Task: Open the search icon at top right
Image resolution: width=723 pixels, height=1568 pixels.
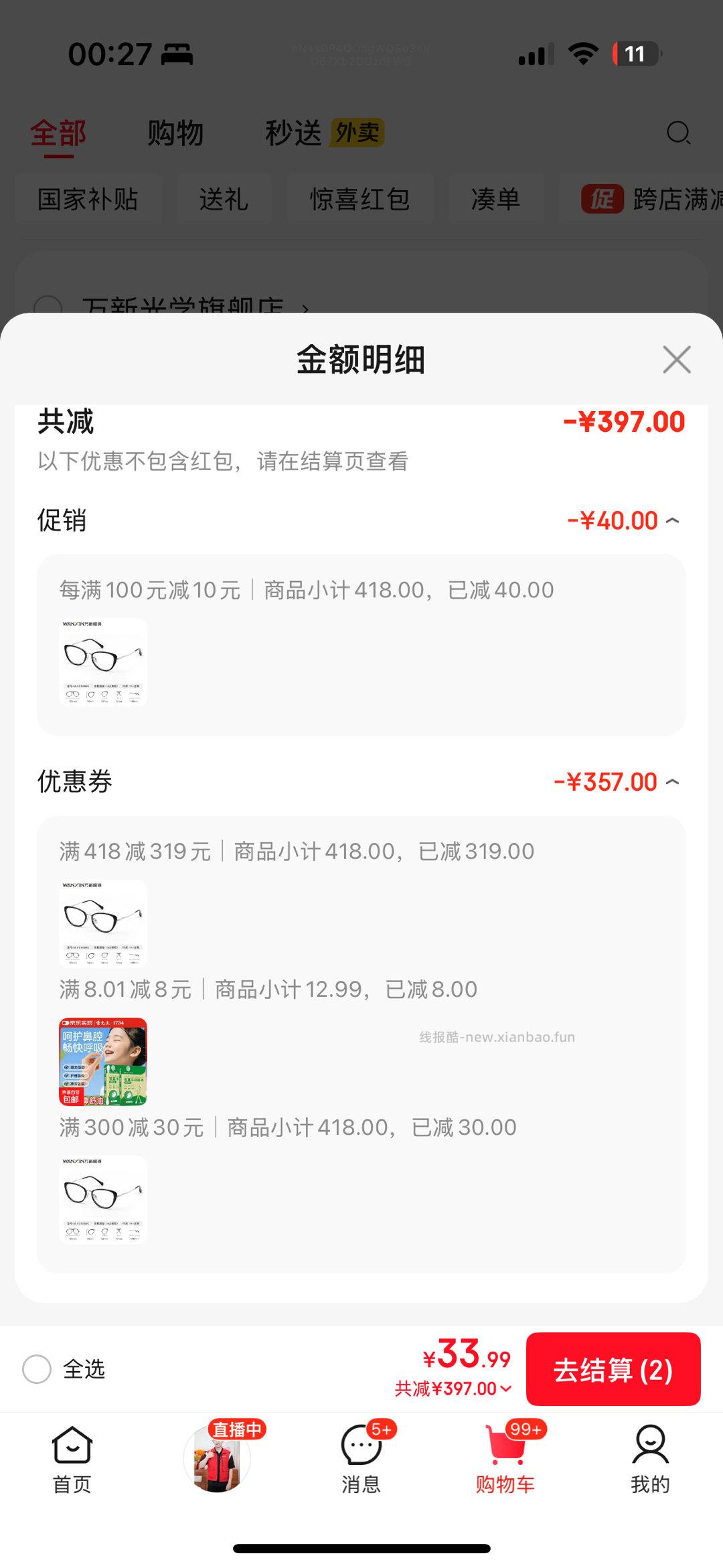Action: pos(679,132)
